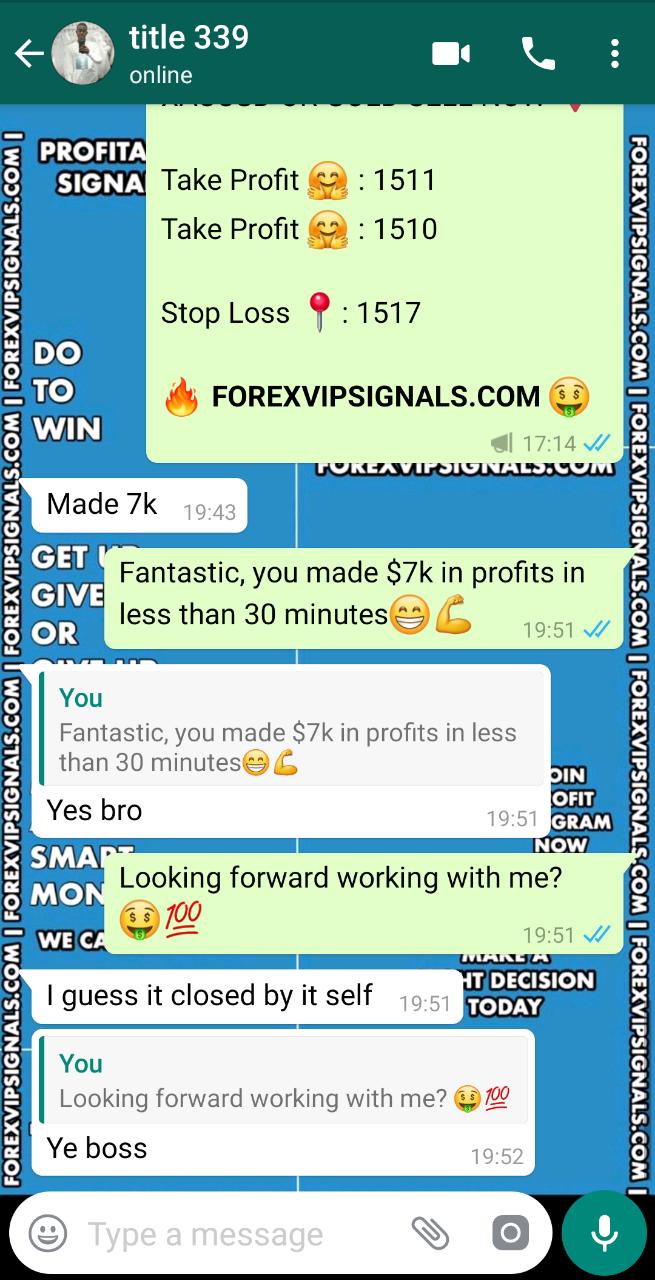655x1280 pixels.
Task: Focus the Type a message field
Action: tap(230, 1234)
